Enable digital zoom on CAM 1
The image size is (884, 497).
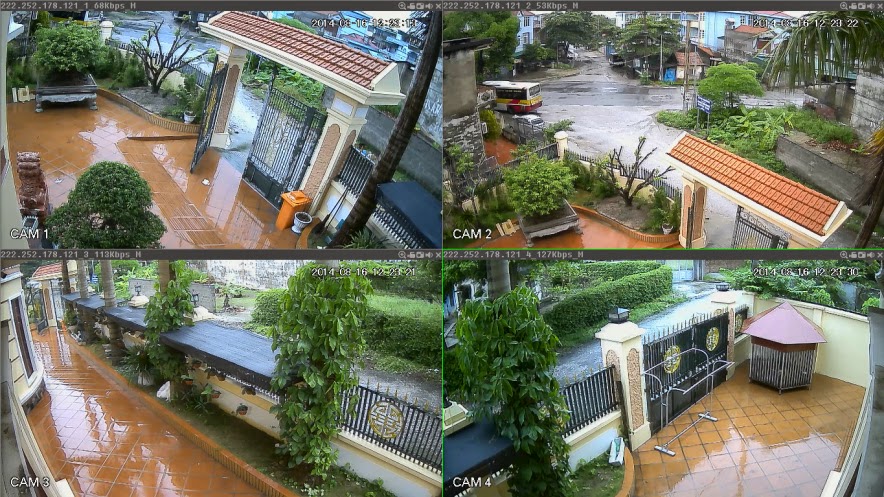click(x=402, y=6)
